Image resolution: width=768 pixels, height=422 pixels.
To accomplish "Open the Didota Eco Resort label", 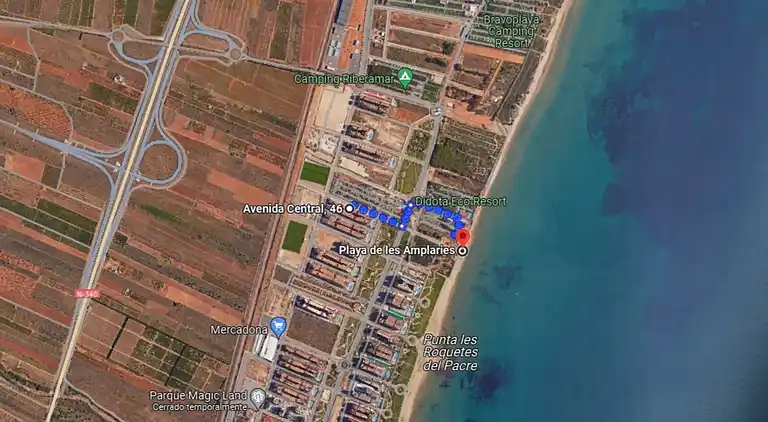I will (x=460, y=202).
